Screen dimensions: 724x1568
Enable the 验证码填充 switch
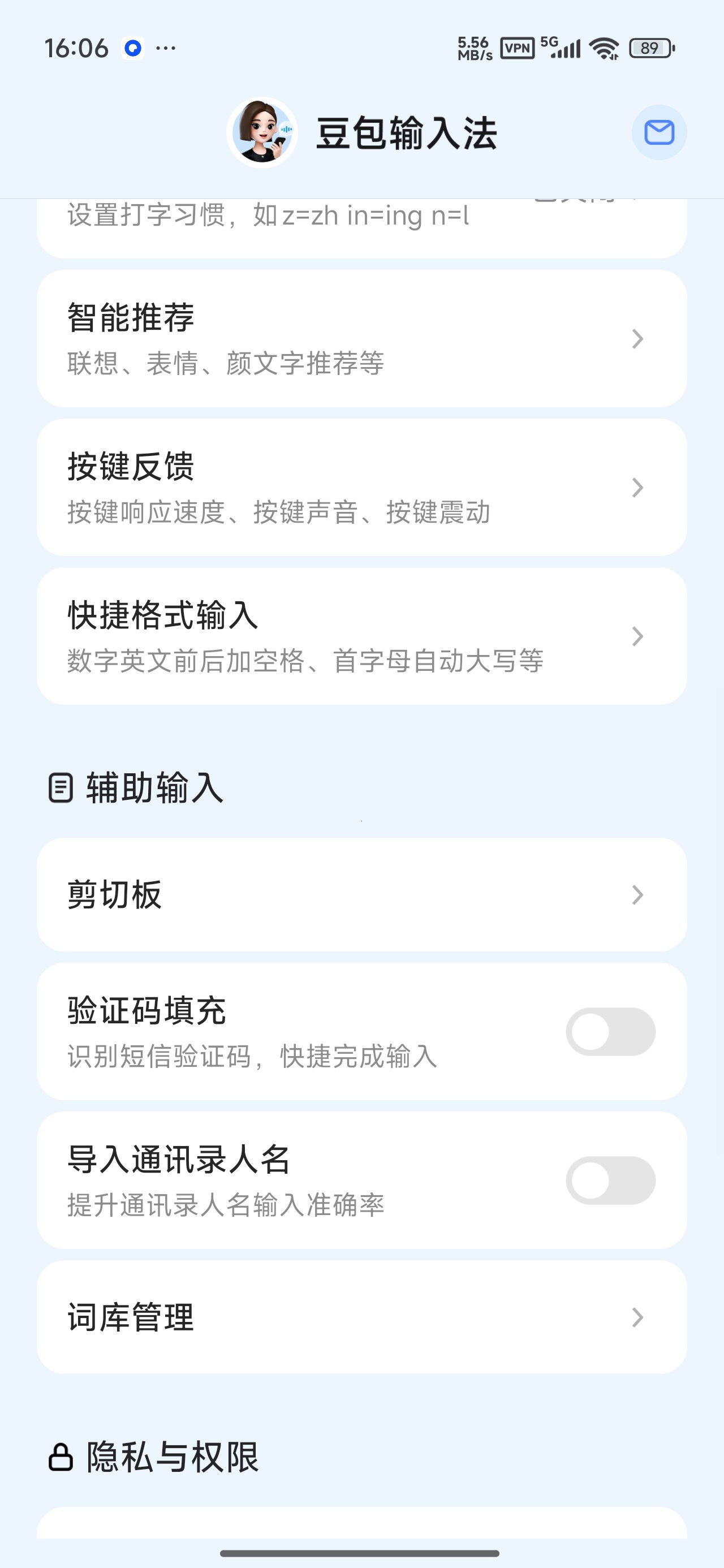pos(610,1032)
